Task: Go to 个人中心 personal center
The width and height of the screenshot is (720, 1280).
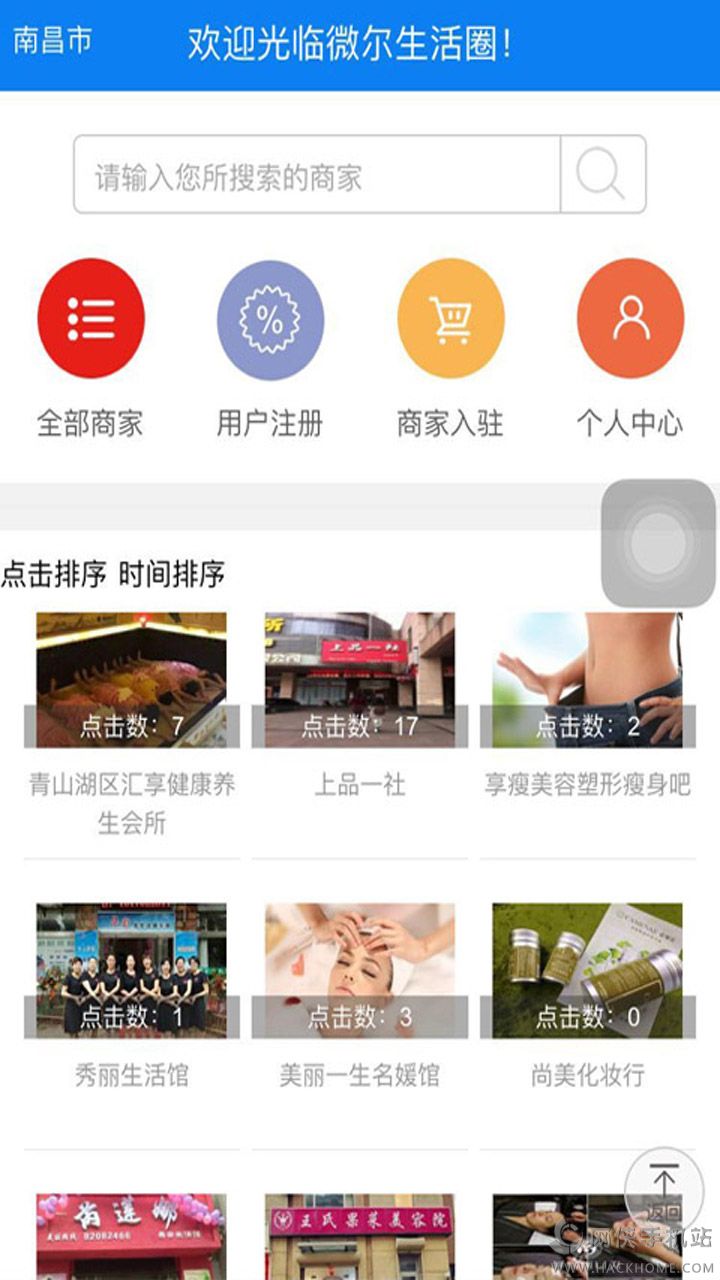Action: point(630,320)
